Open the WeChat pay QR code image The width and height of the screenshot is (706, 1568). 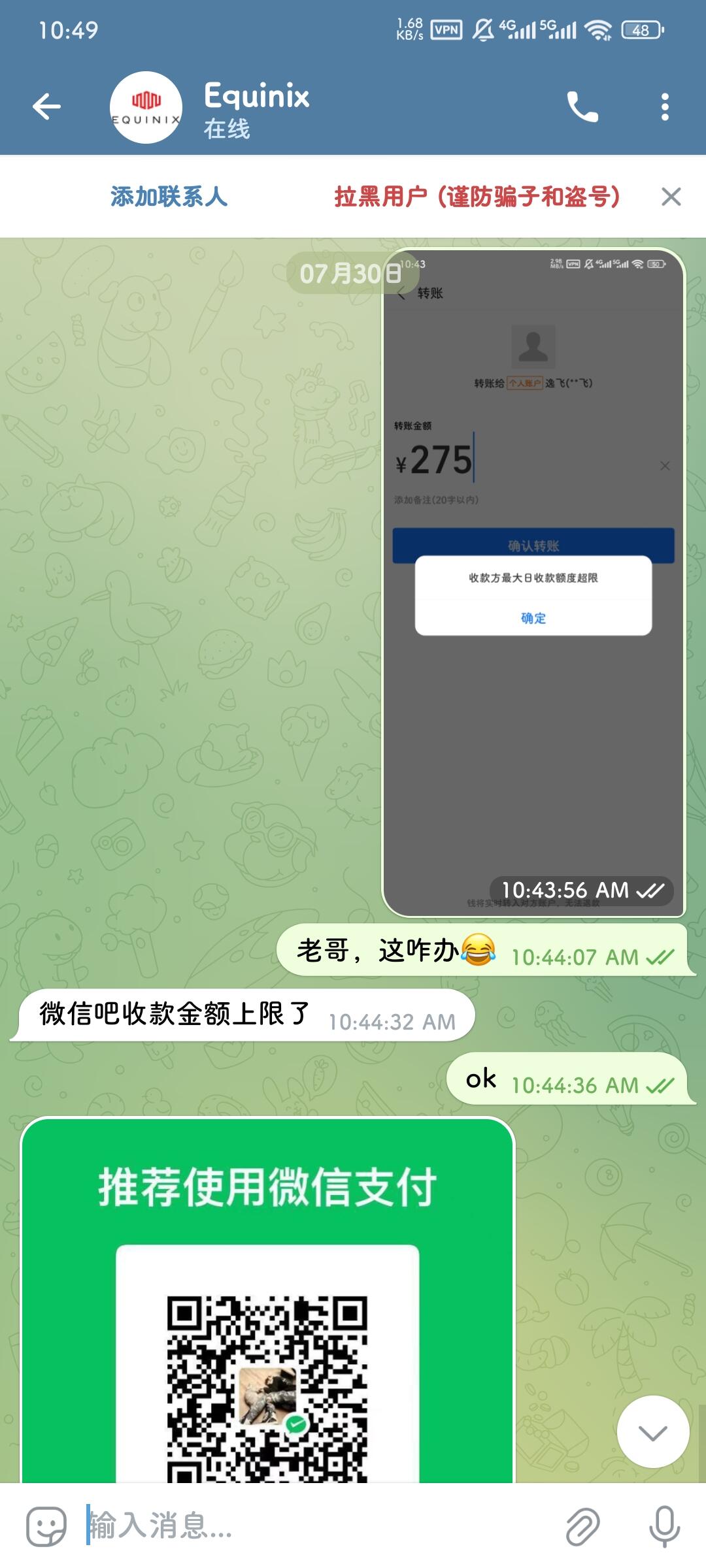pos(267,1307)
